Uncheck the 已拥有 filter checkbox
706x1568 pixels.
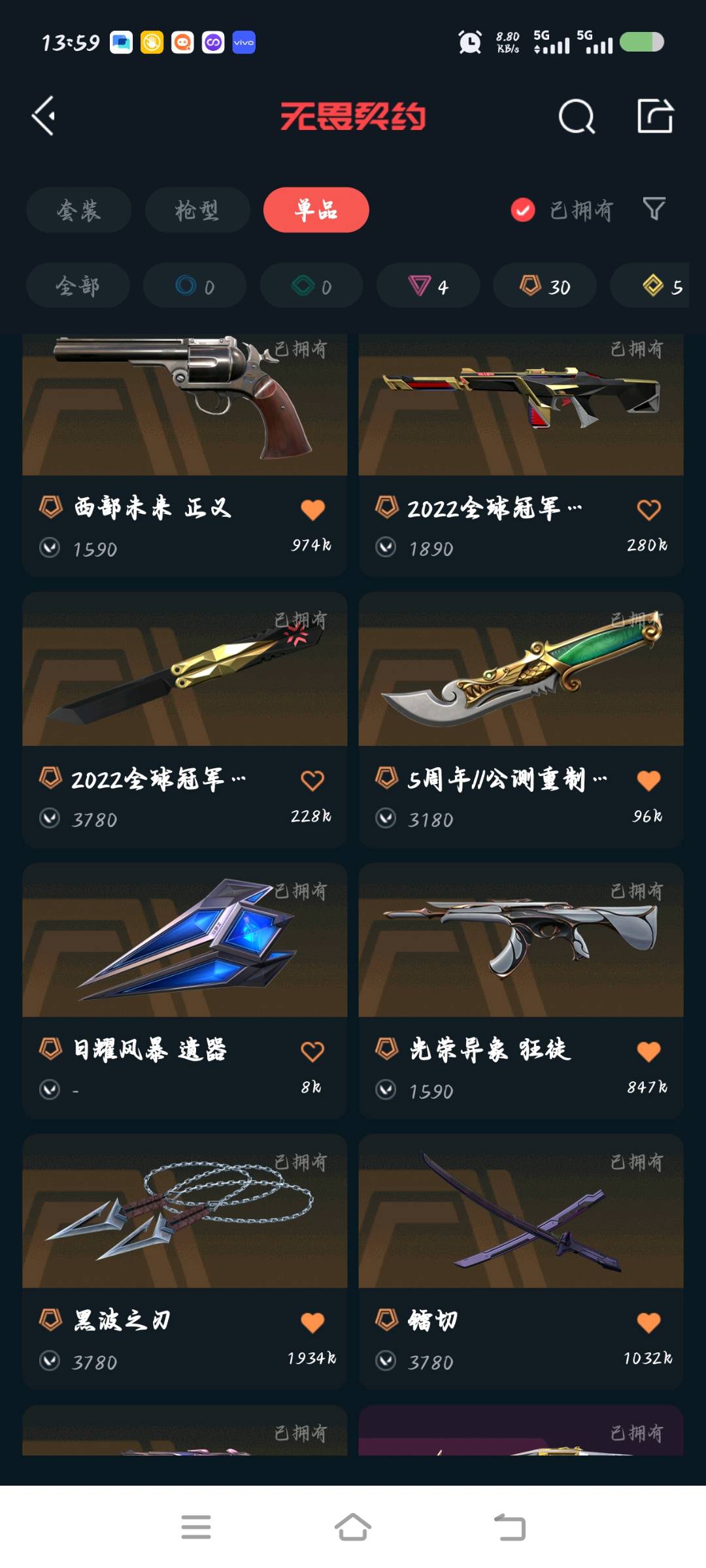[522, 210]
